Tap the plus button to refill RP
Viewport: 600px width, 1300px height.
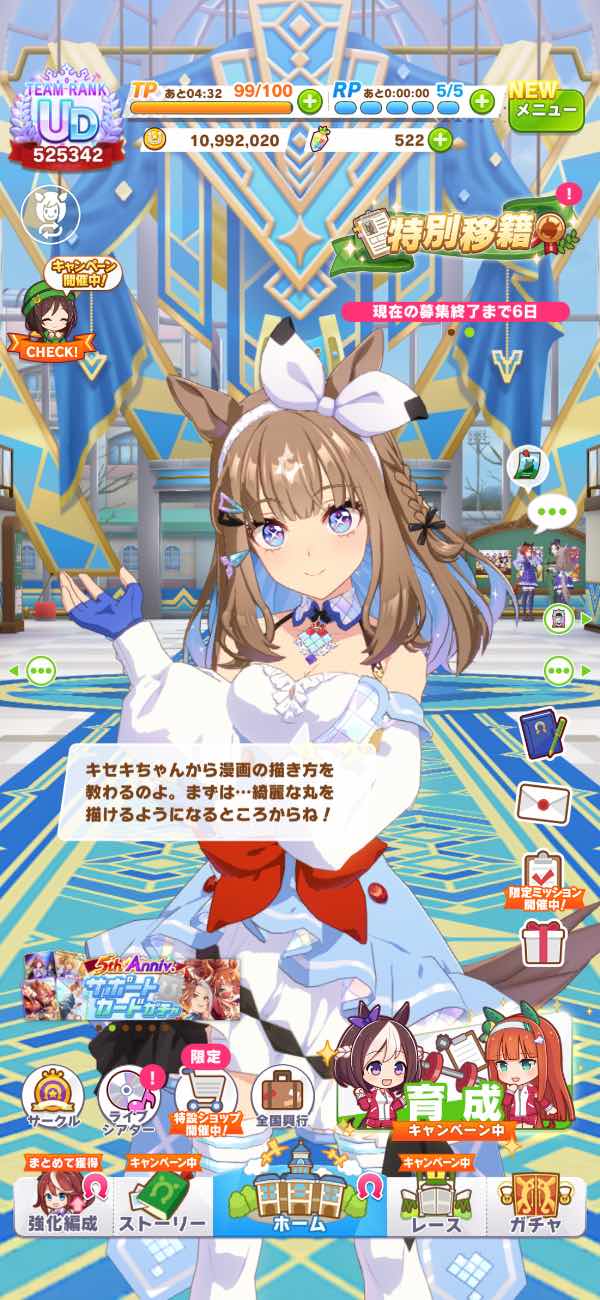[x=482, y=100]
